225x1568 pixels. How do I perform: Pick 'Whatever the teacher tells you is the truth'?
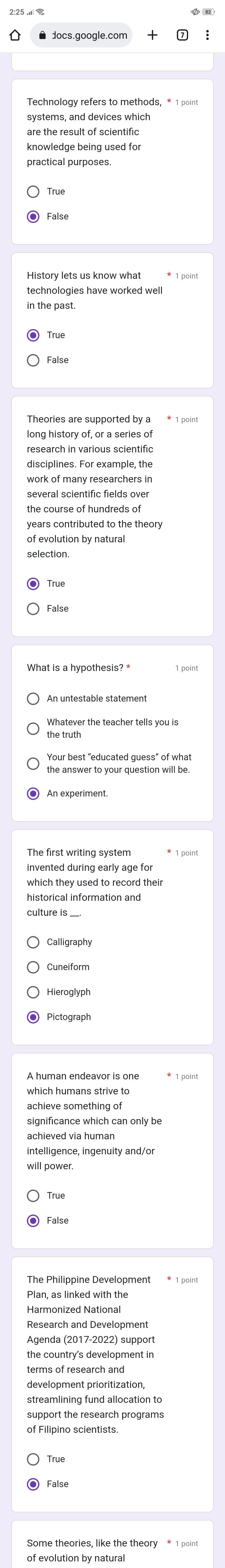[x=33, y=729]
